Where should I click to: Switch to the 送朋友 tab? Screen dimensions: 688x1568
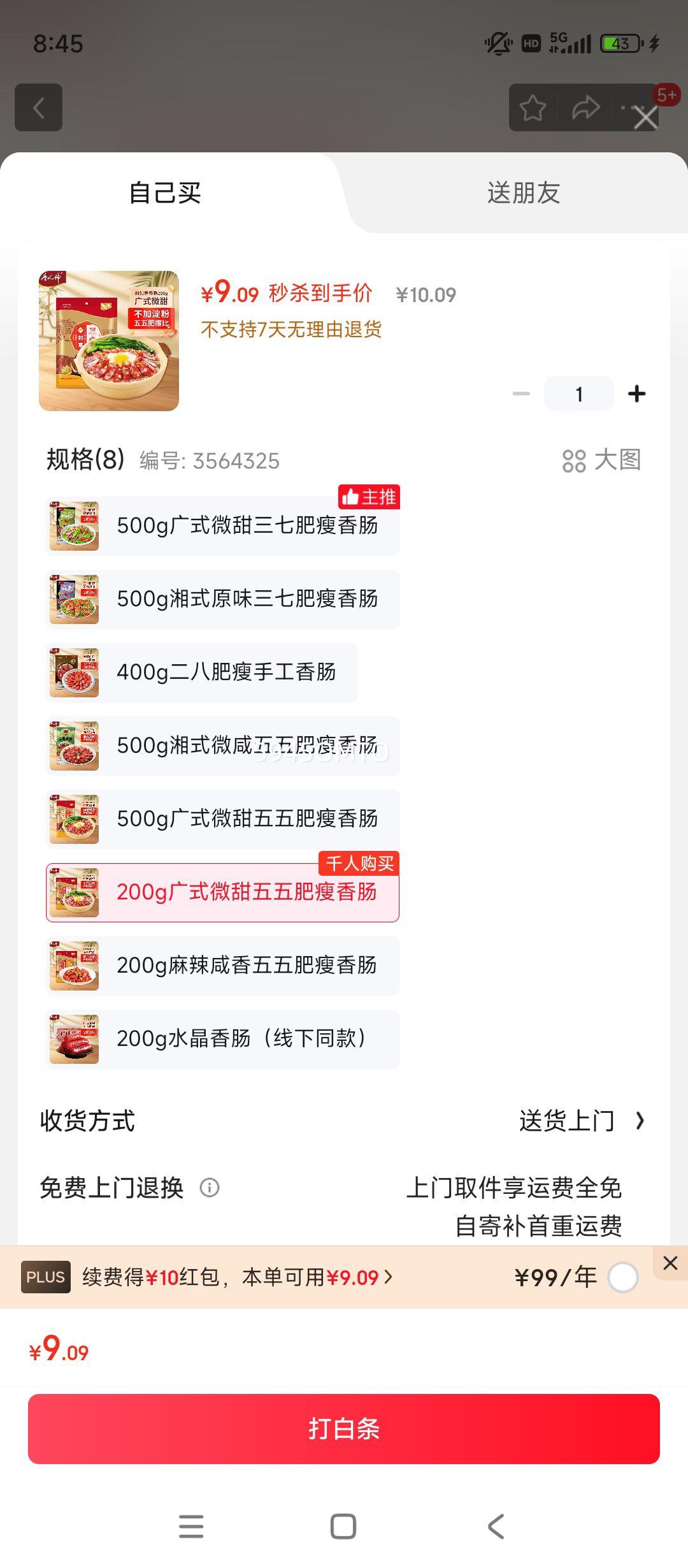pos(522,194)
